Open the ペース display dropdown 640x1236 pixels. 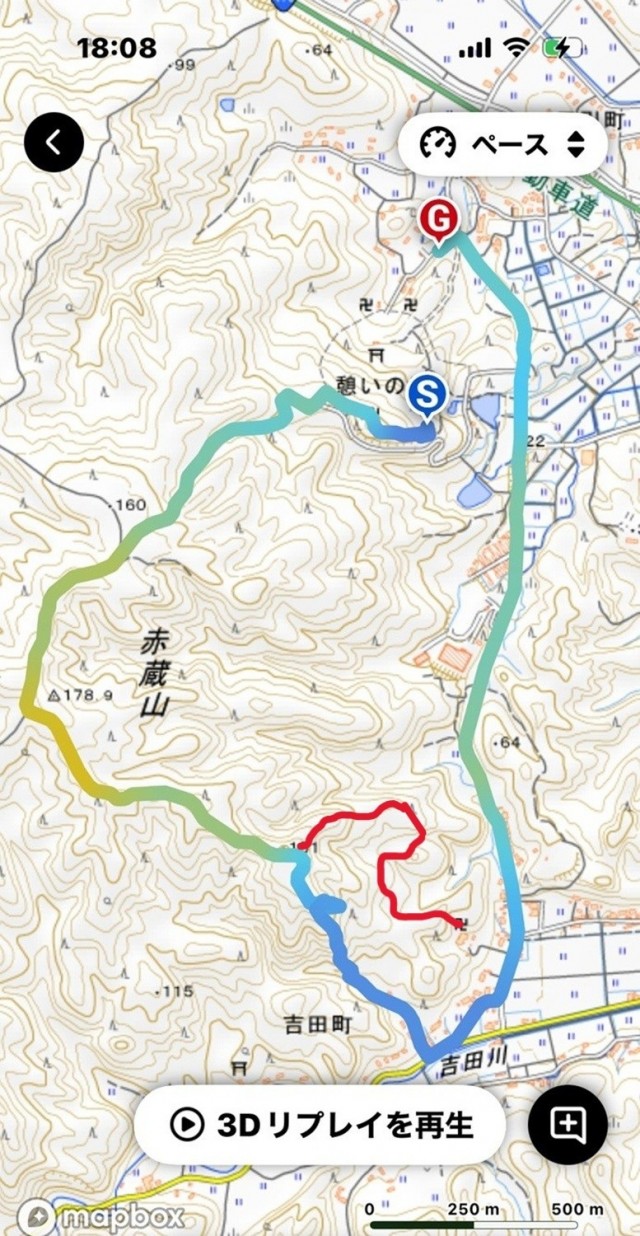pos(502,145)
